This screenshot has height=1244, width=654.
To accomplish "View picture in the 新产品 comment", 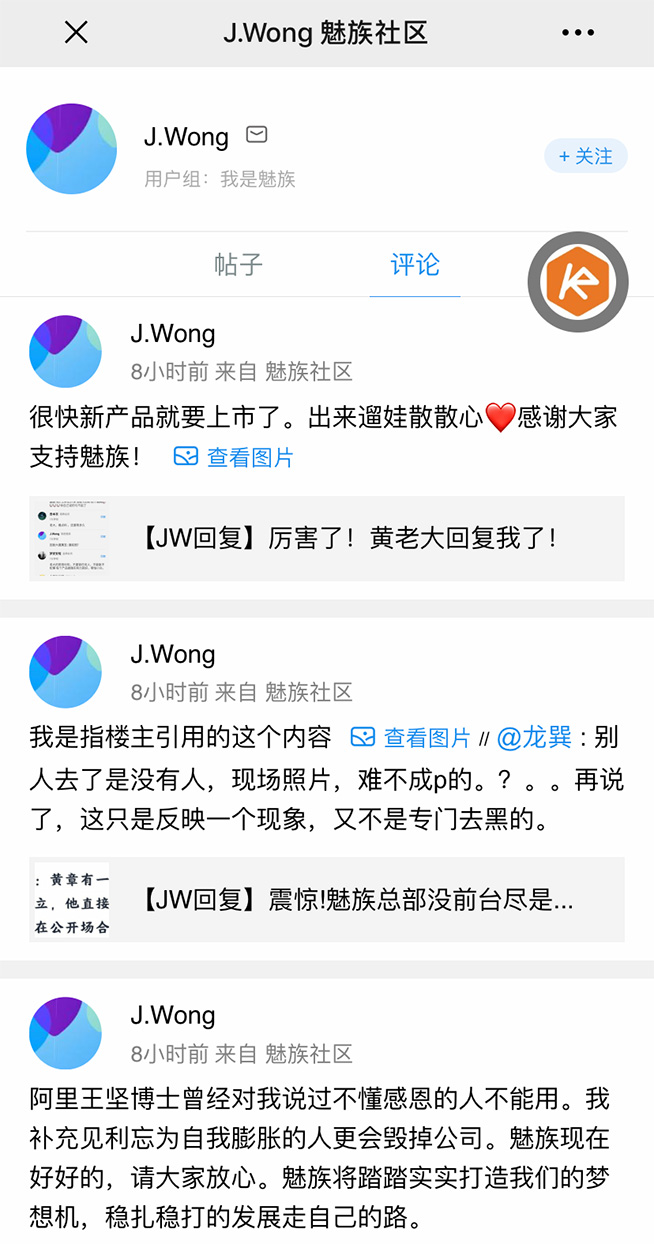I will click(234, 457).
